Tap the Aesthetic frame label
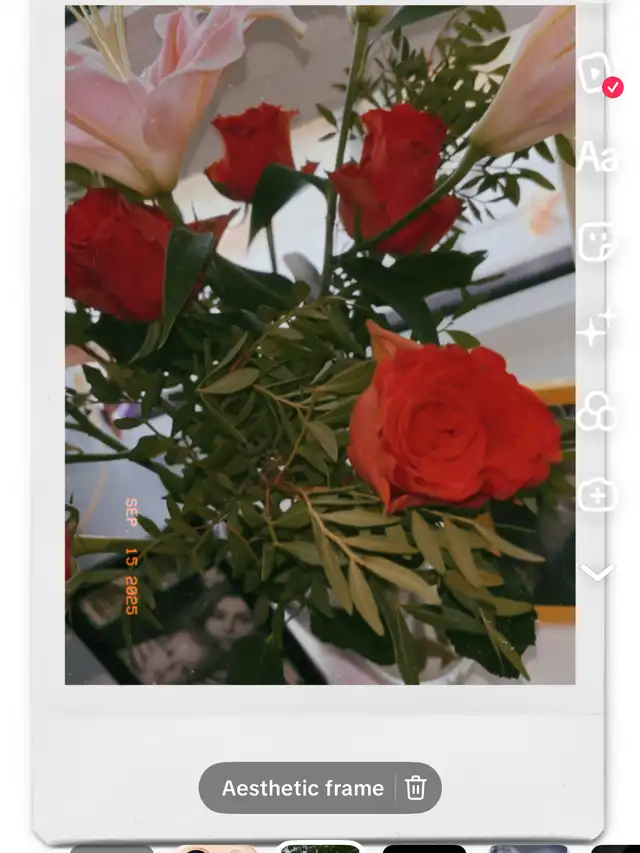 click(302, 788)
